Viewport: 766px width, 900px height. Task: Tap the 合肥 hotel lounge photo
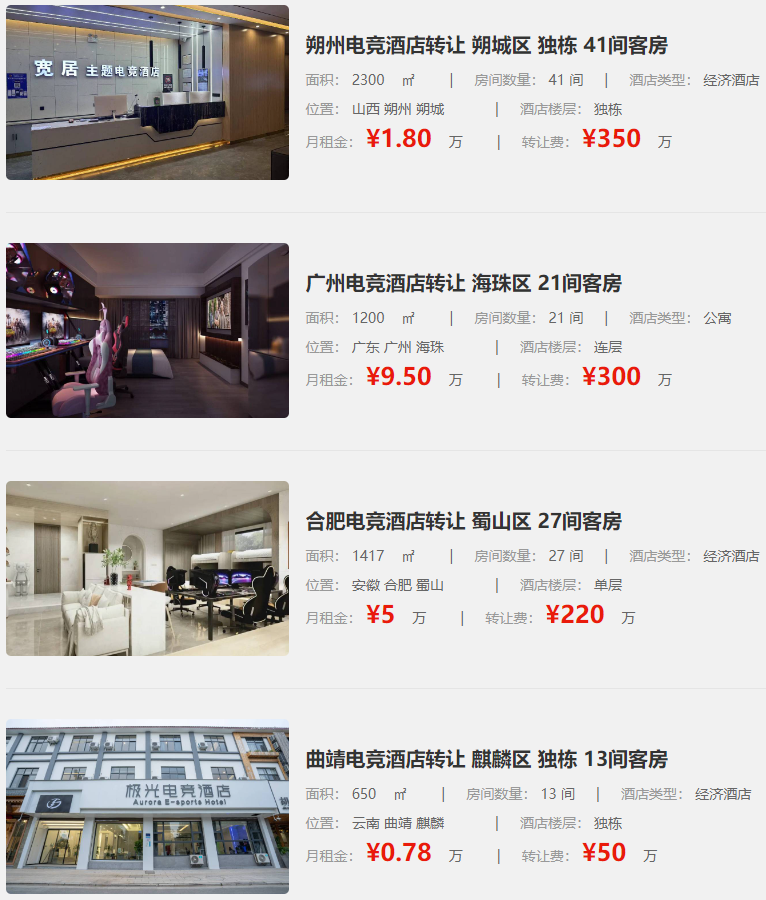pos(147,568)
